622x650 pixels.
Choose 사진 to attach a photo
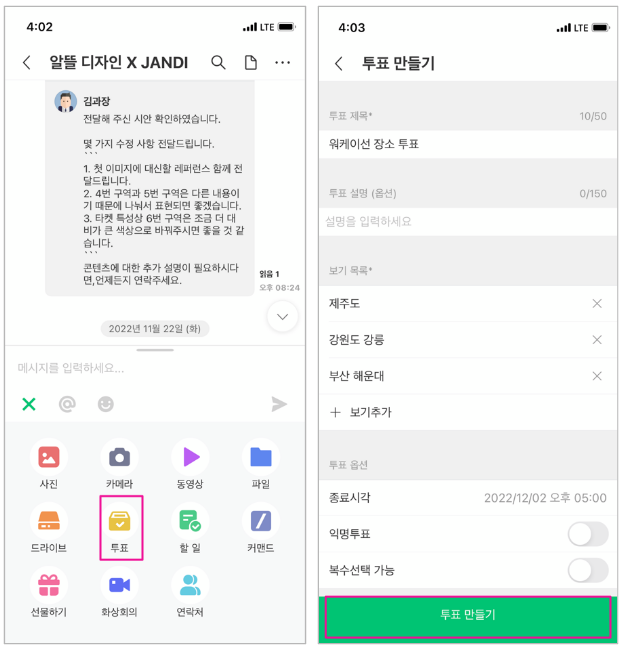(48, 458)
